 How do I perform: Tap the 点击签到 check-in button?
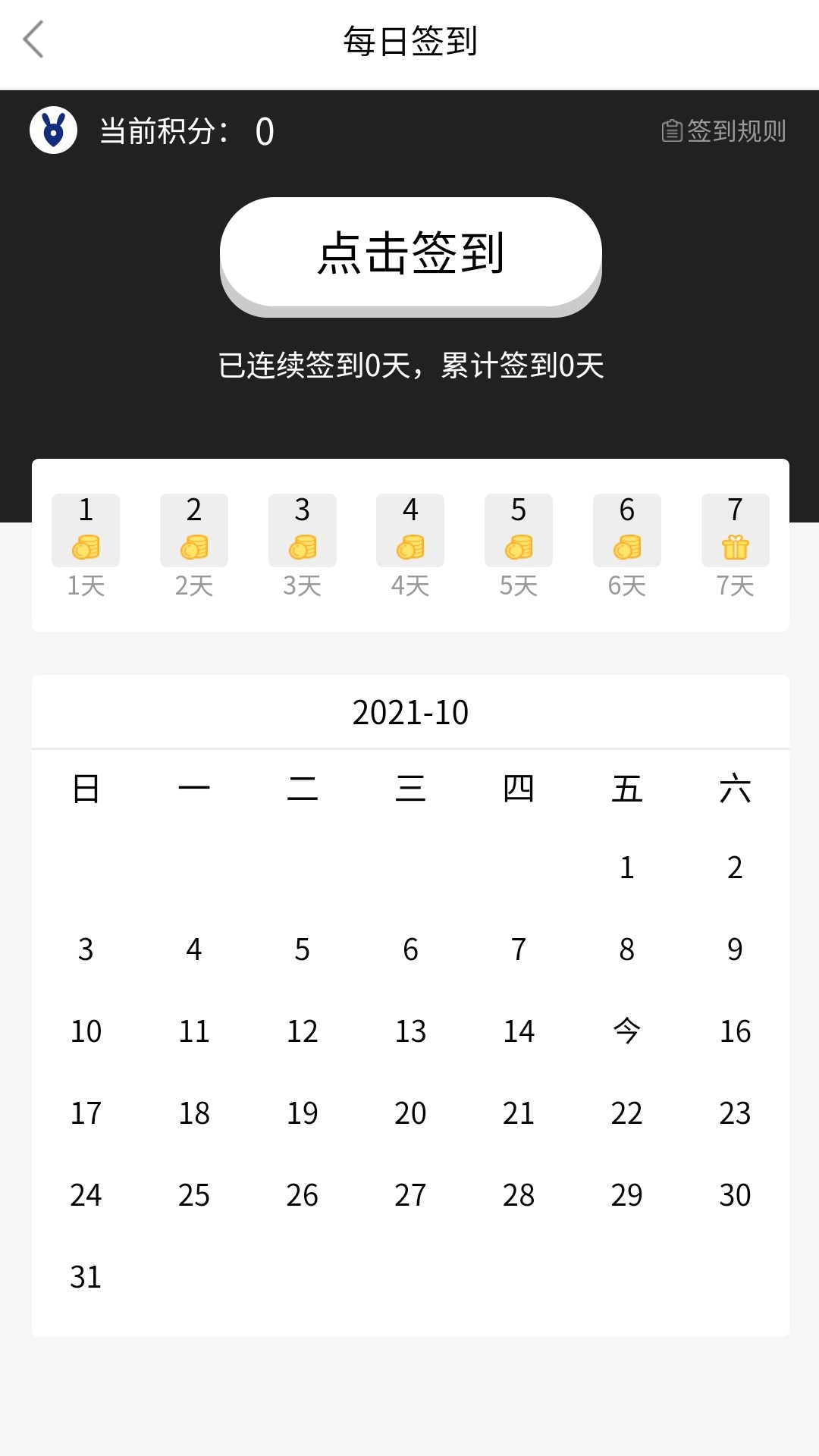[410, 253]
